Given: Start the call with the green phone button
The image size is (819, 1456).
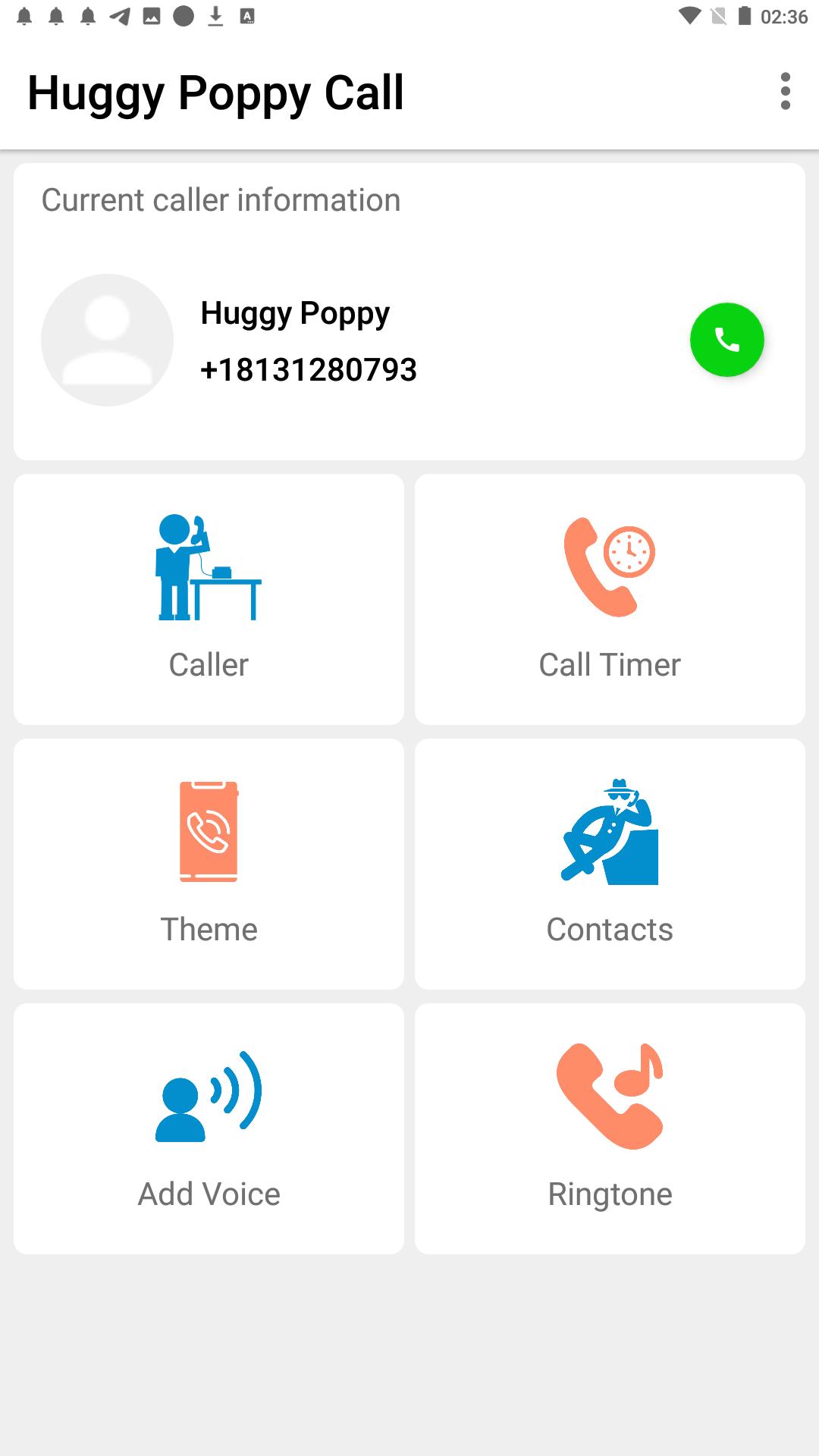Looking at the screenshot, I should pyautogui.click(x=726, y=340).
